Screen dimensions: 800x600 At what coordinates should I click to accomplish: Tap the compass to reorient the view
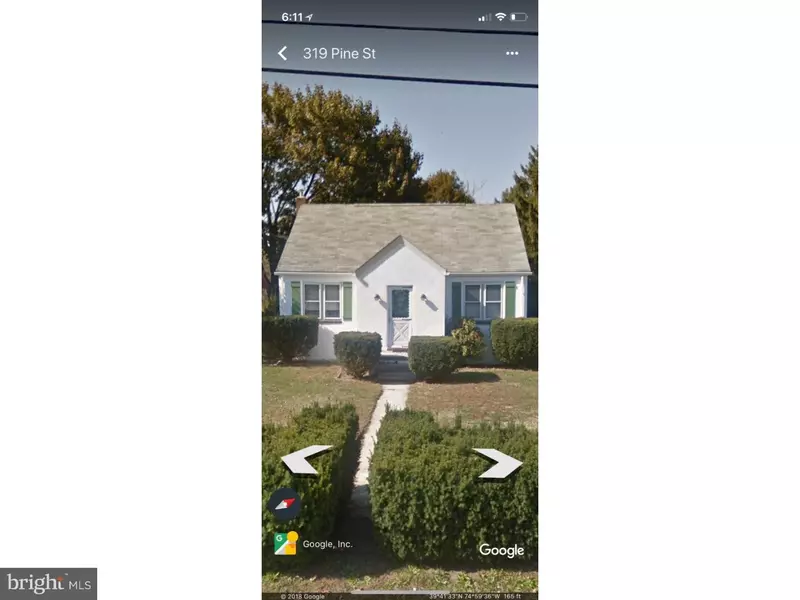pyautogui.click(x=285, y=504)
